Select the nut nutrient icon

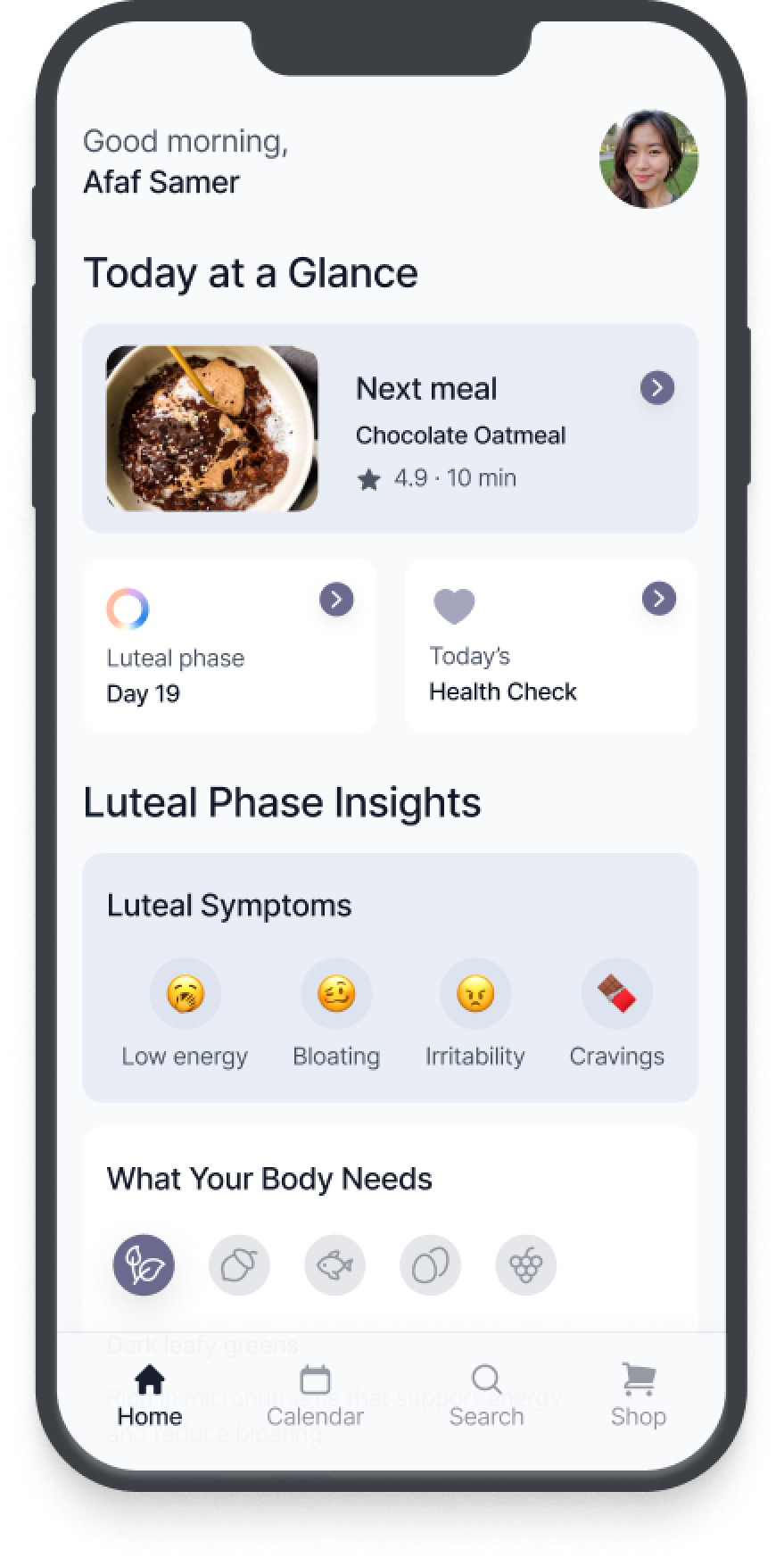(x=239, y=1264)
